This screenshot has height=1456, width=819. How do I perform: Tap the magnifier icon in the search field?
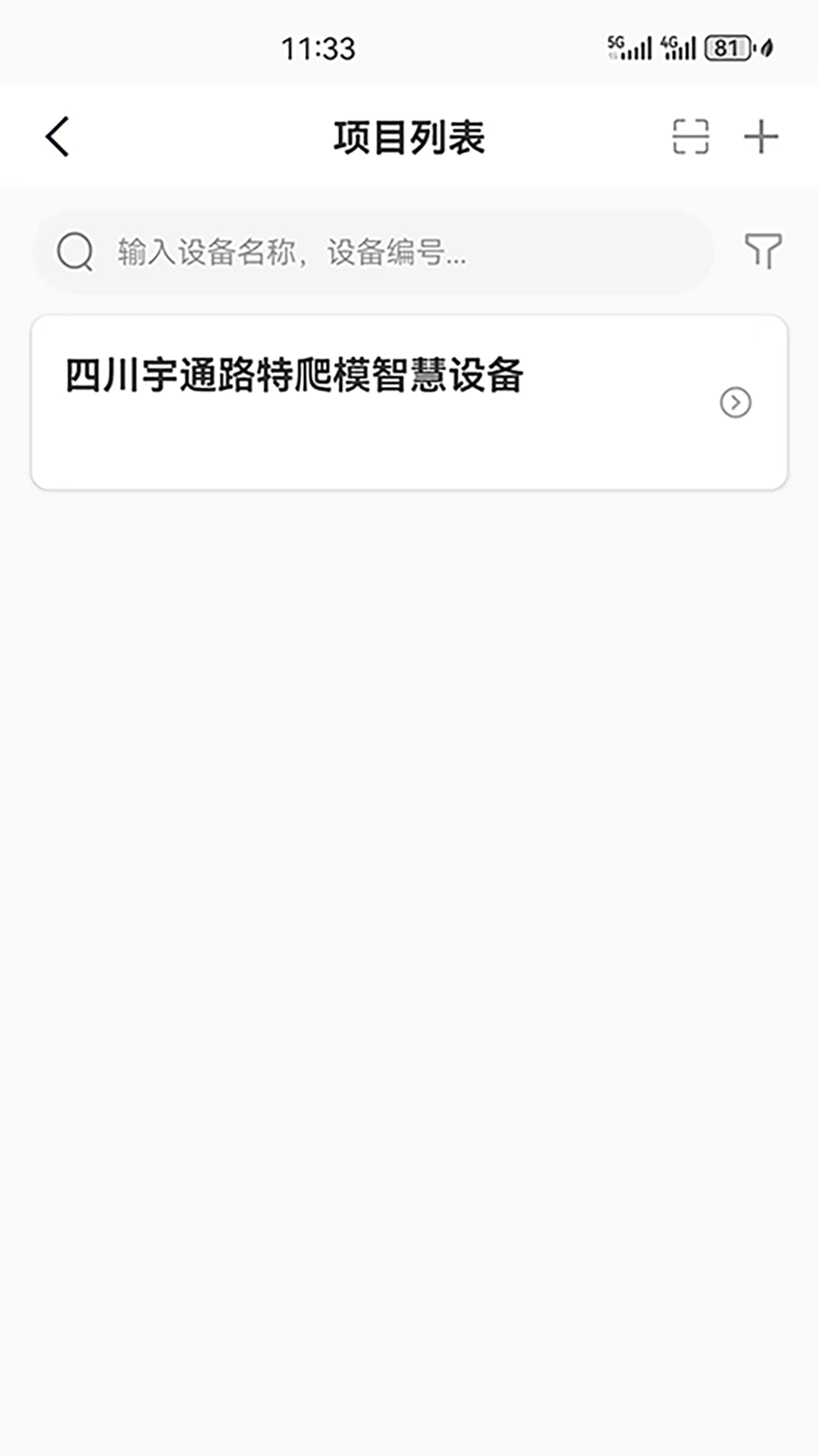(74, 253)
